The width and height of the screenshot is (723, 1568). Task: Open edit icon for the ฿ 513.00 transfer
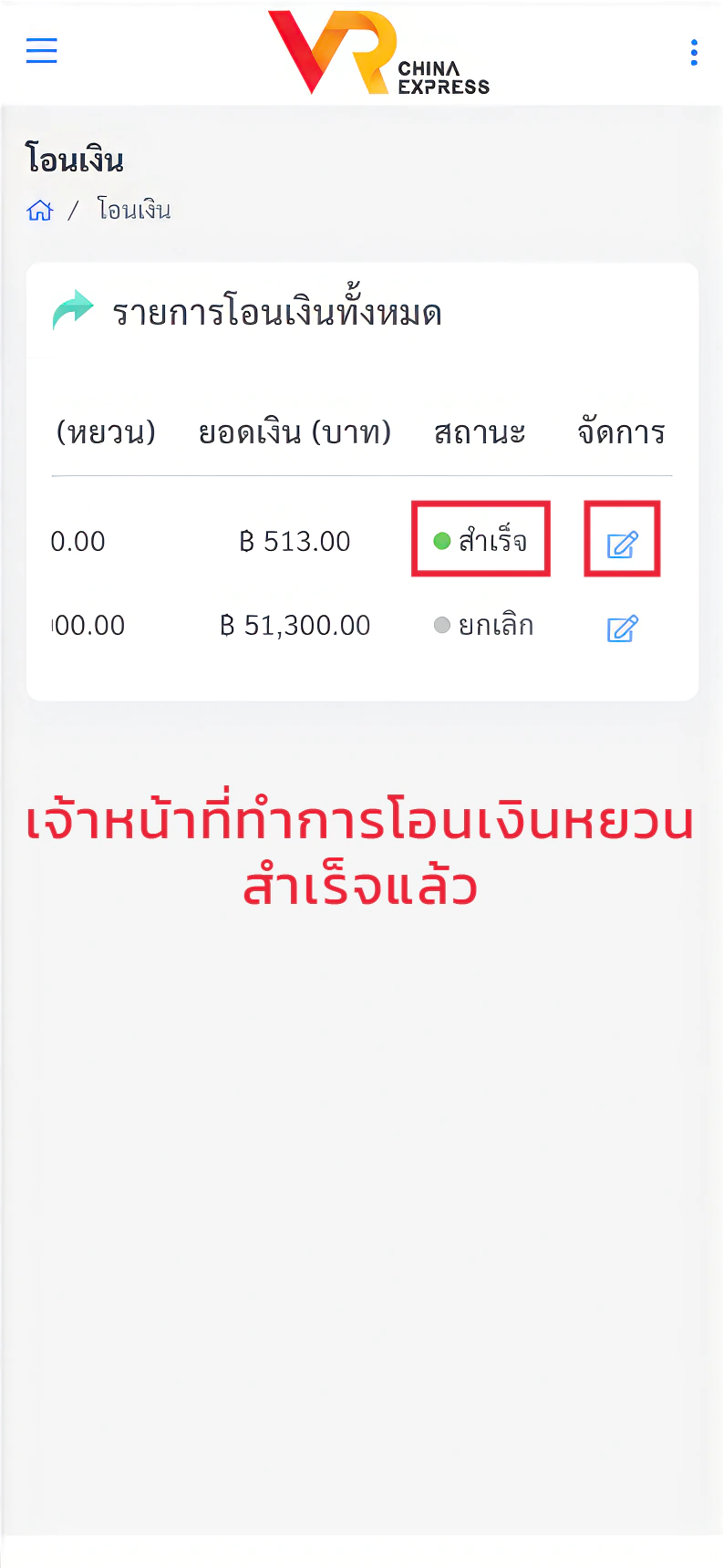(x=622, y=544)
